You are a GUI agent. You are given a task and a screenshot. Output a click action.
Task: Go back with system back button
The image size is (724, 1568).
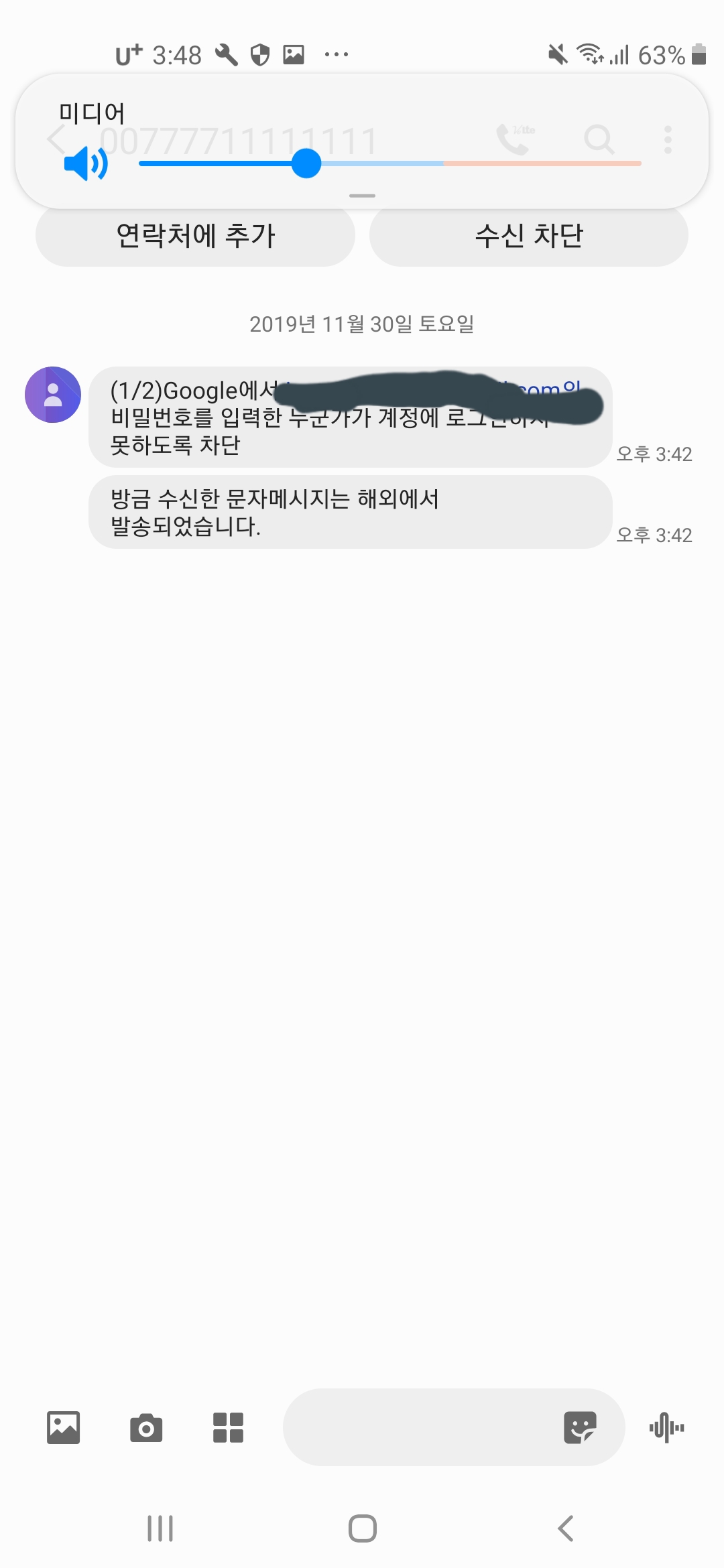pos(566,1528)
